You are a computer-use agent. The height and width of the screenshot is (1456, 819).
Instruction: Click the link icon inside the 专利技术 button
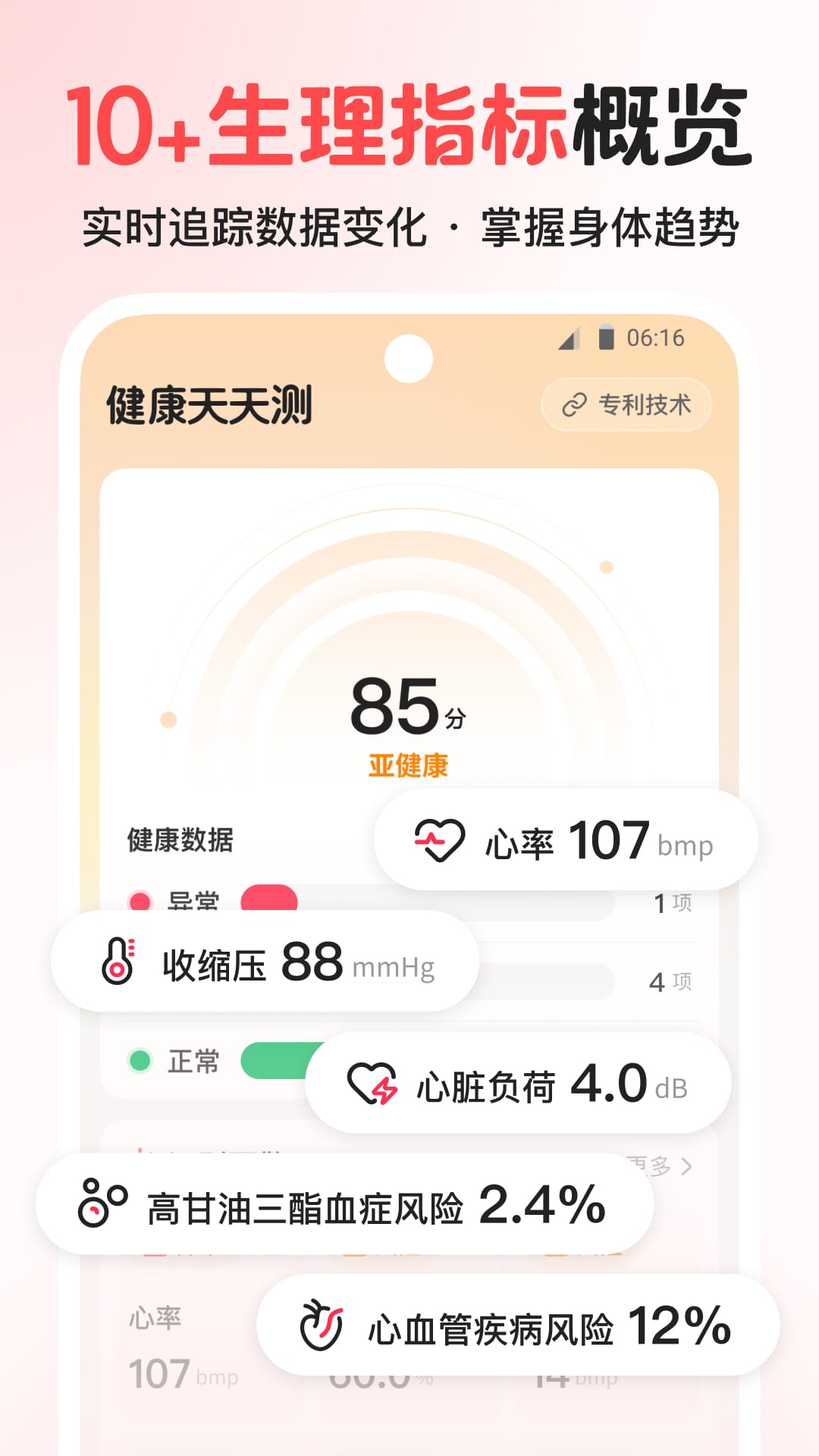pyautogui.click(x=573, y=405)
